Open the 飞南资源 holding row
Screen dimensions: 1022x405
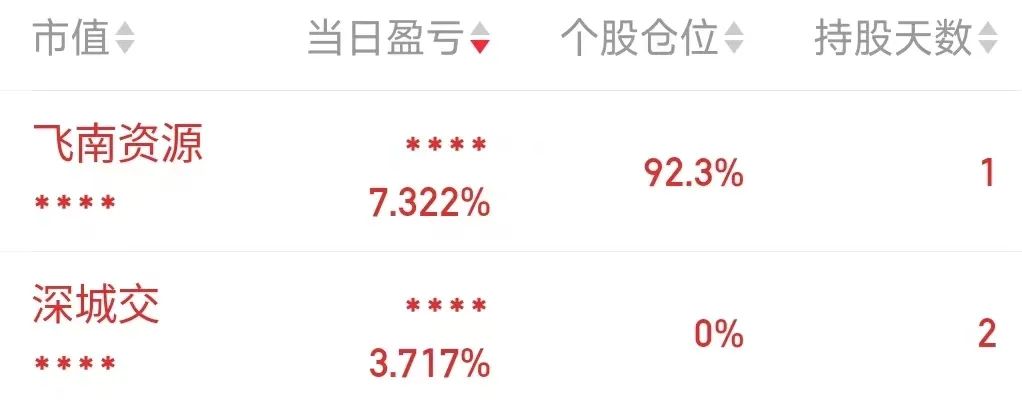tap(118, 146)
